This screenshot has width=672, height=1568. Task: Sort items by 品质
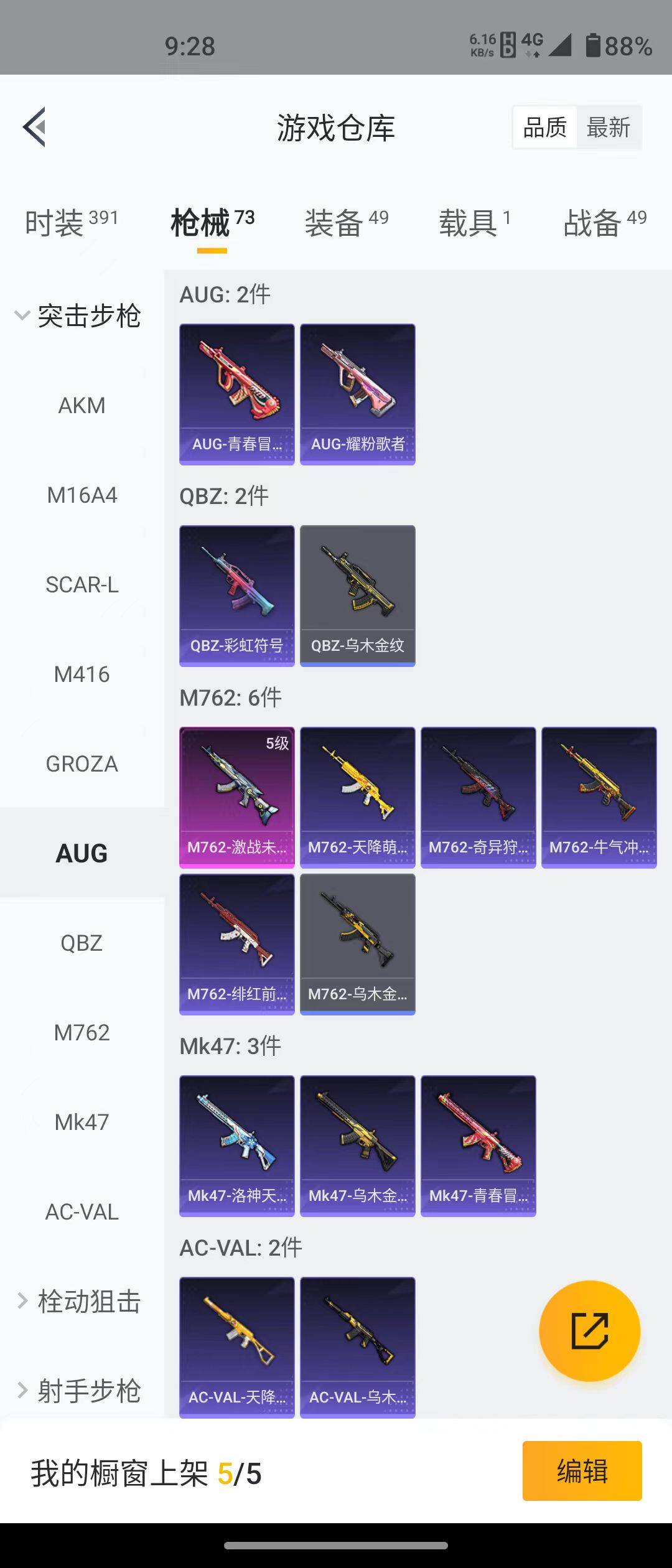(545, 128)
